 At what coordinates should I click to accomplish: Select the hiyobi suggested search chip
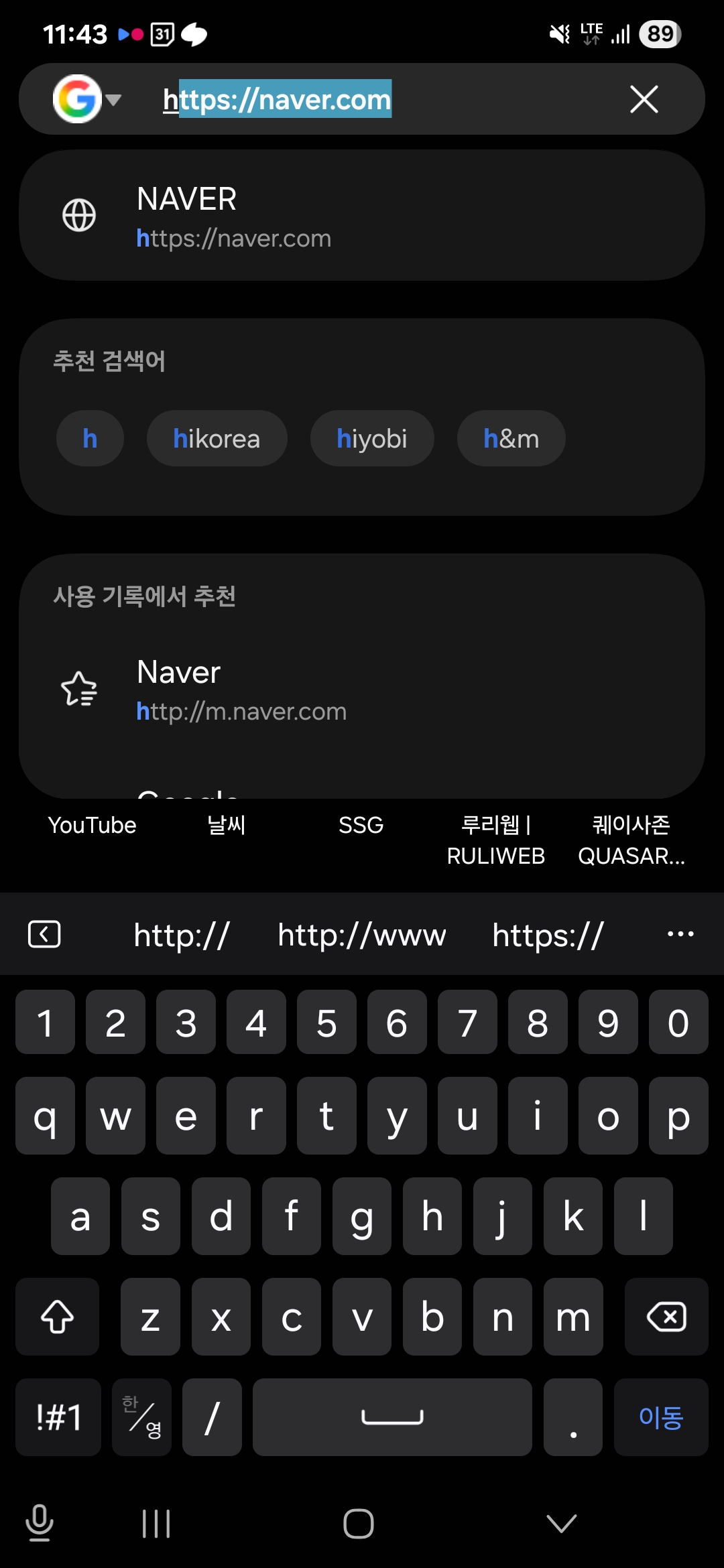click(x=372, y=438)
